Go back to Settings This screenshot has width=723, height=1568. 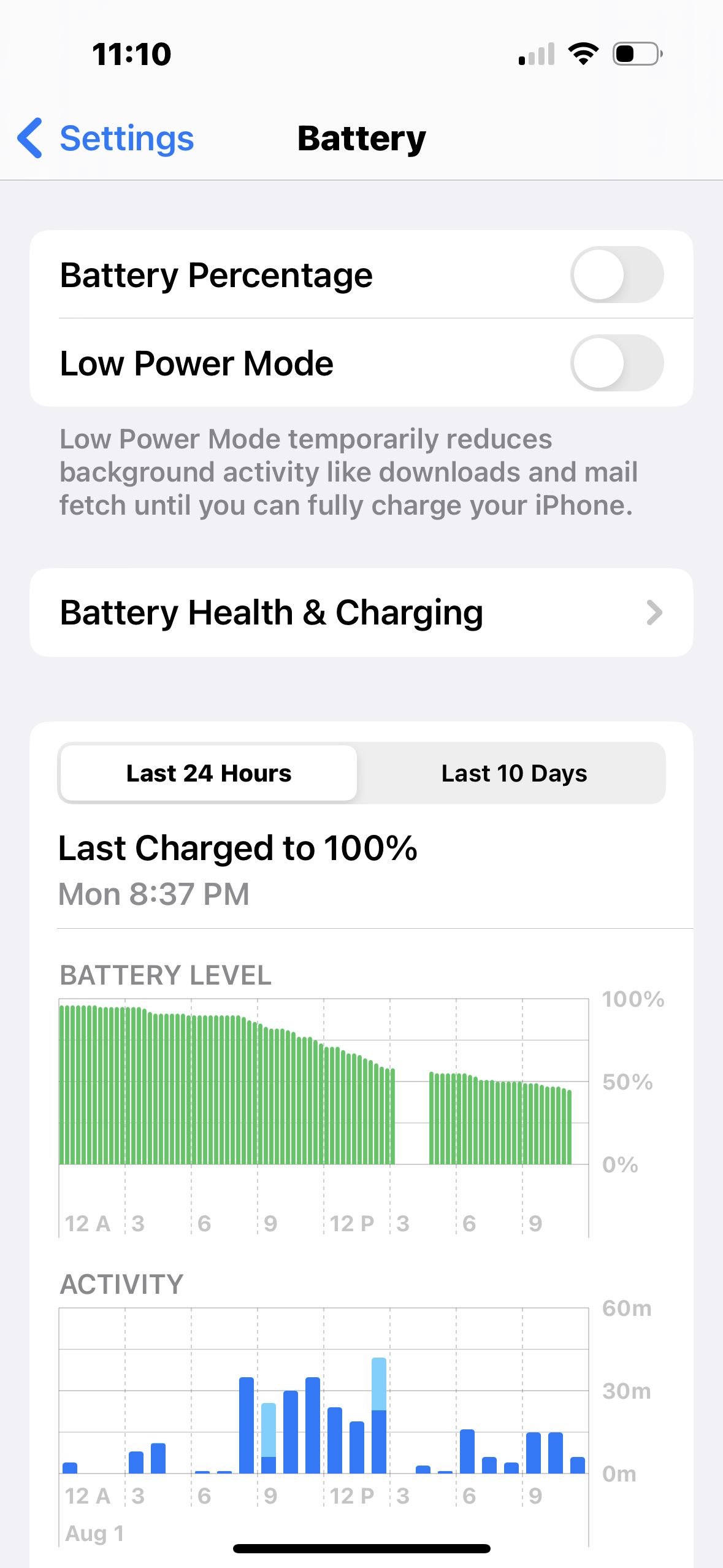pyautogui.click(x=105, y=139)
